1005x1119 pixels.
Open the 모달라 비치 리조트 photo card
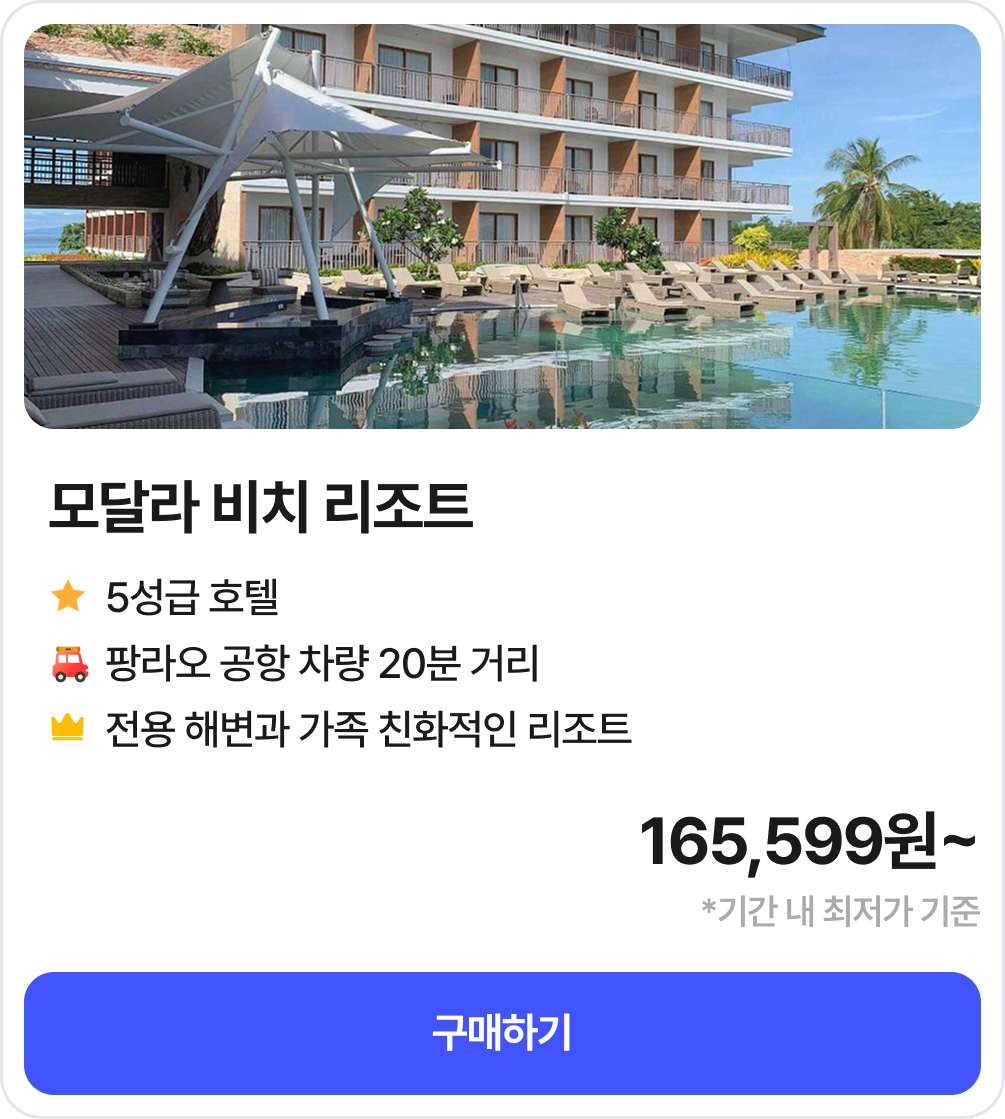pyautogui.click(x=502, y=227)
